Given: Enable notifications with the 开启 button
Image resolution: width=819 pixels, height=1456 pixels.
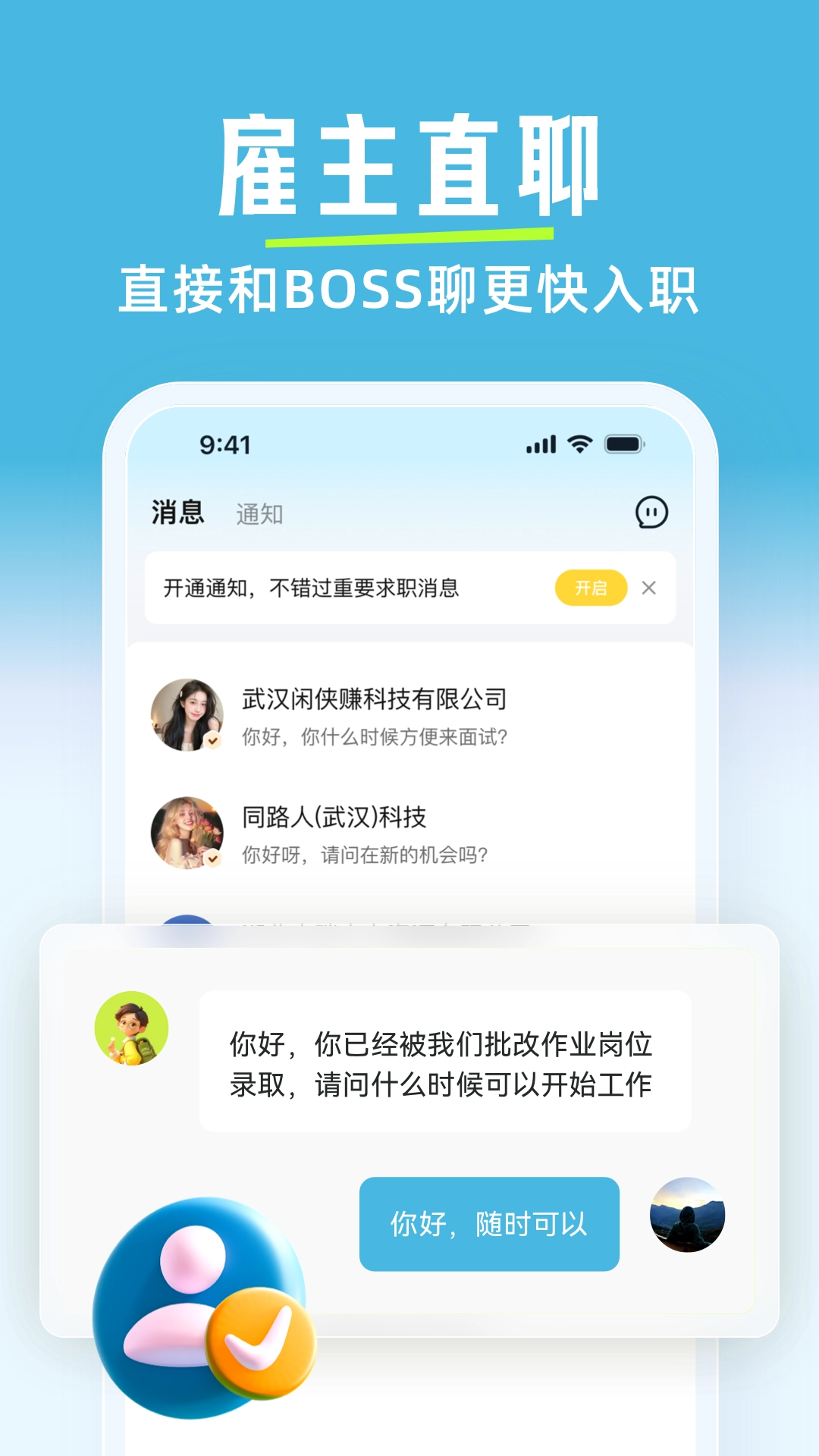Looking at the screenshot, I should click(592, 587).
